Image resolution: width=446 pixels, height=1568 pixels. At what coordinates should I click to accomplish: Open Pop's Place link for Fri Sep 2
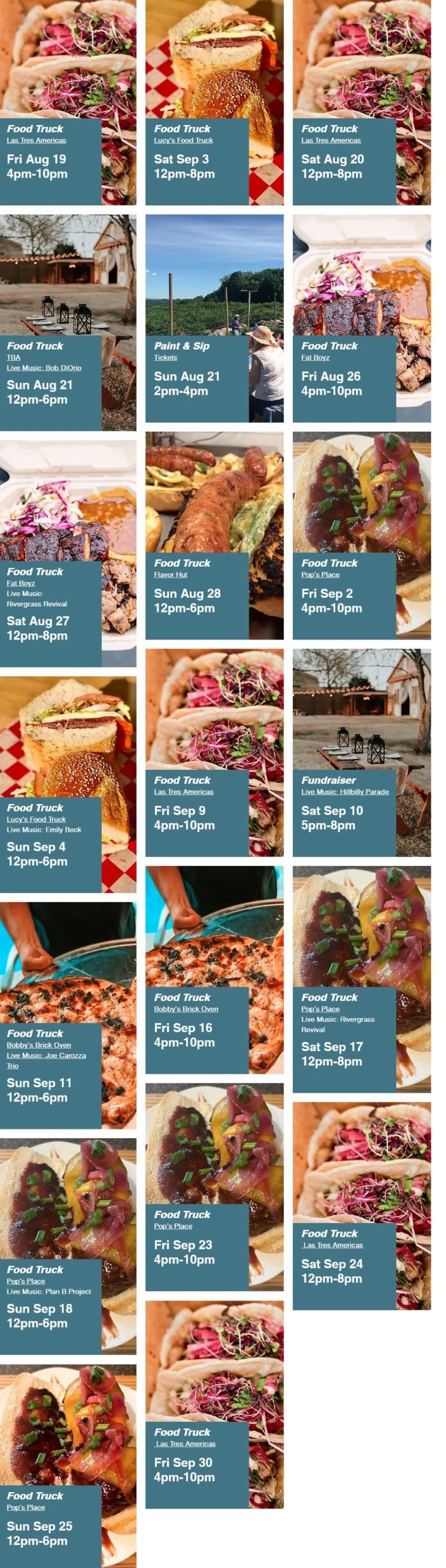coord(320,575)
